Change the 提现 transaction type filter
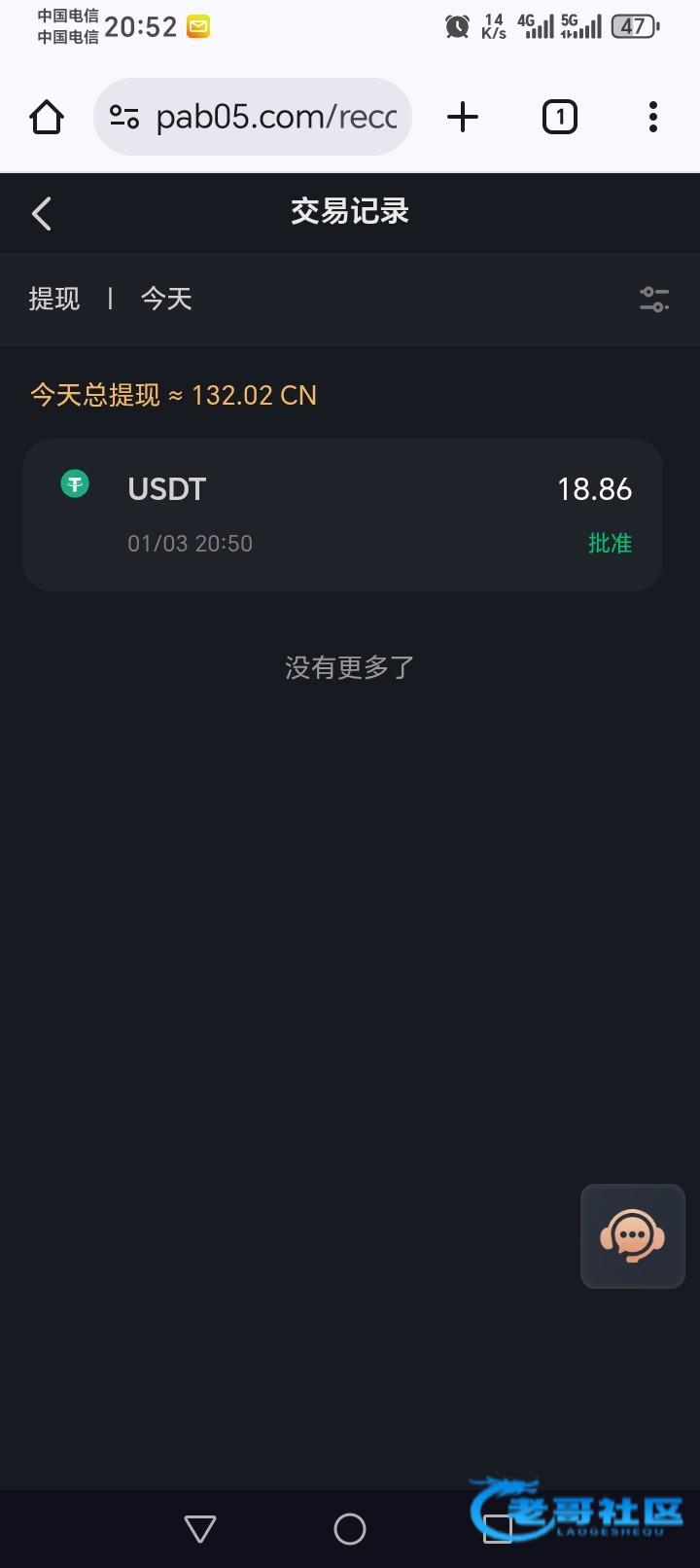Screen dimensions: 700x1568 tap(54, 299)
